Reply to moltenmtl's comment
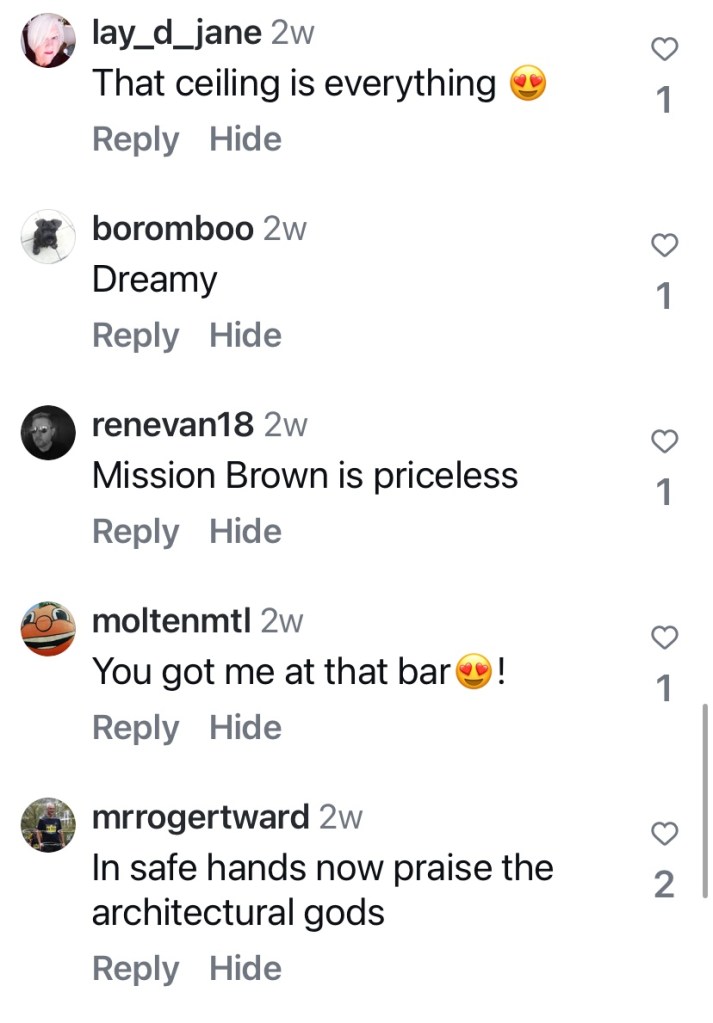The width and height of the screenshot is (713, 1023). tap(135, 727)
